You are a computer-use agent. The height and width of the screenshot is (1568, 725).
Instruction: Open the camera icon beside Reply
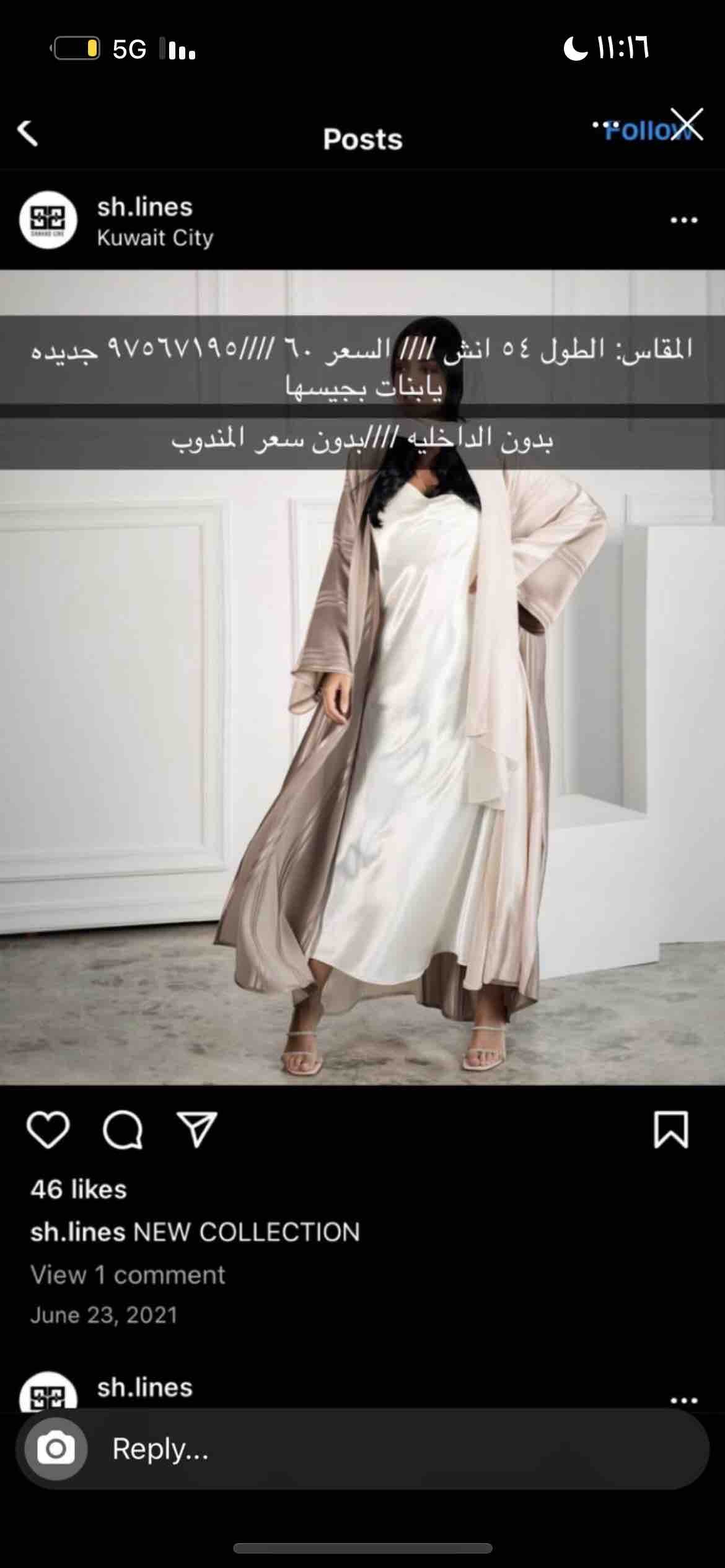click(56, 1448)
